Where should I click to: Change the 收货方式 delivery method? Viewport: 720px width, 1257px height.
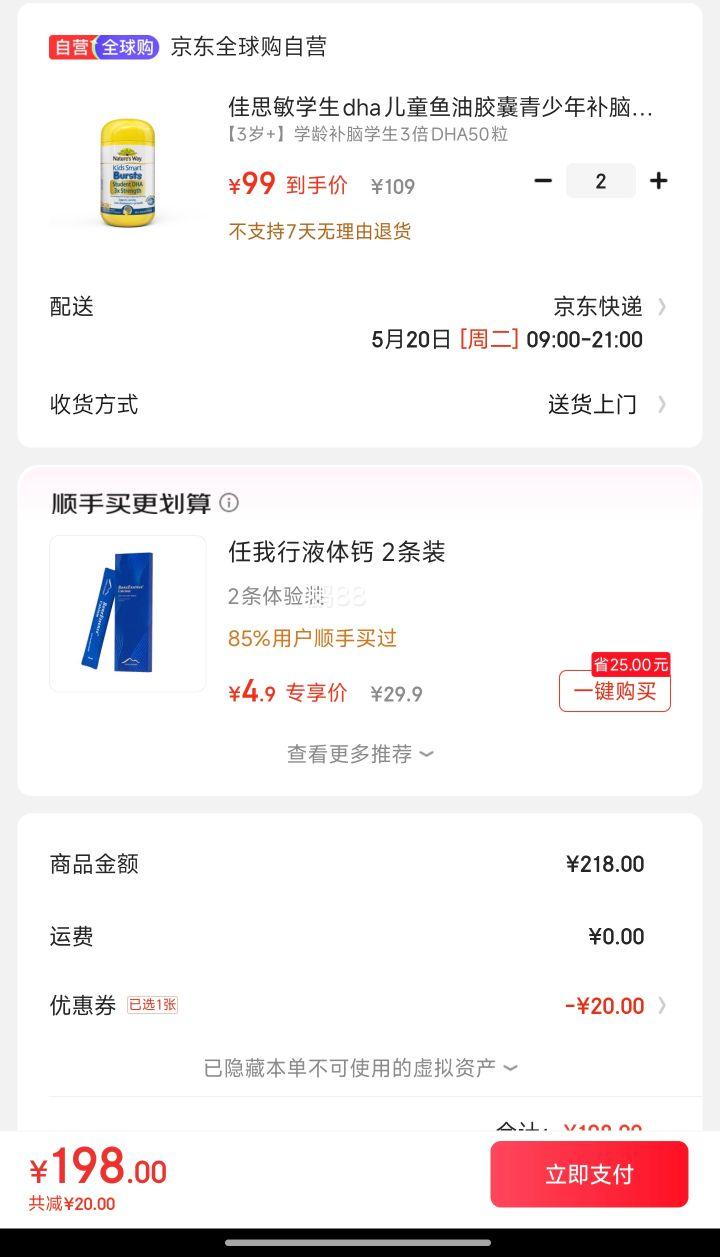pos(600,405)
